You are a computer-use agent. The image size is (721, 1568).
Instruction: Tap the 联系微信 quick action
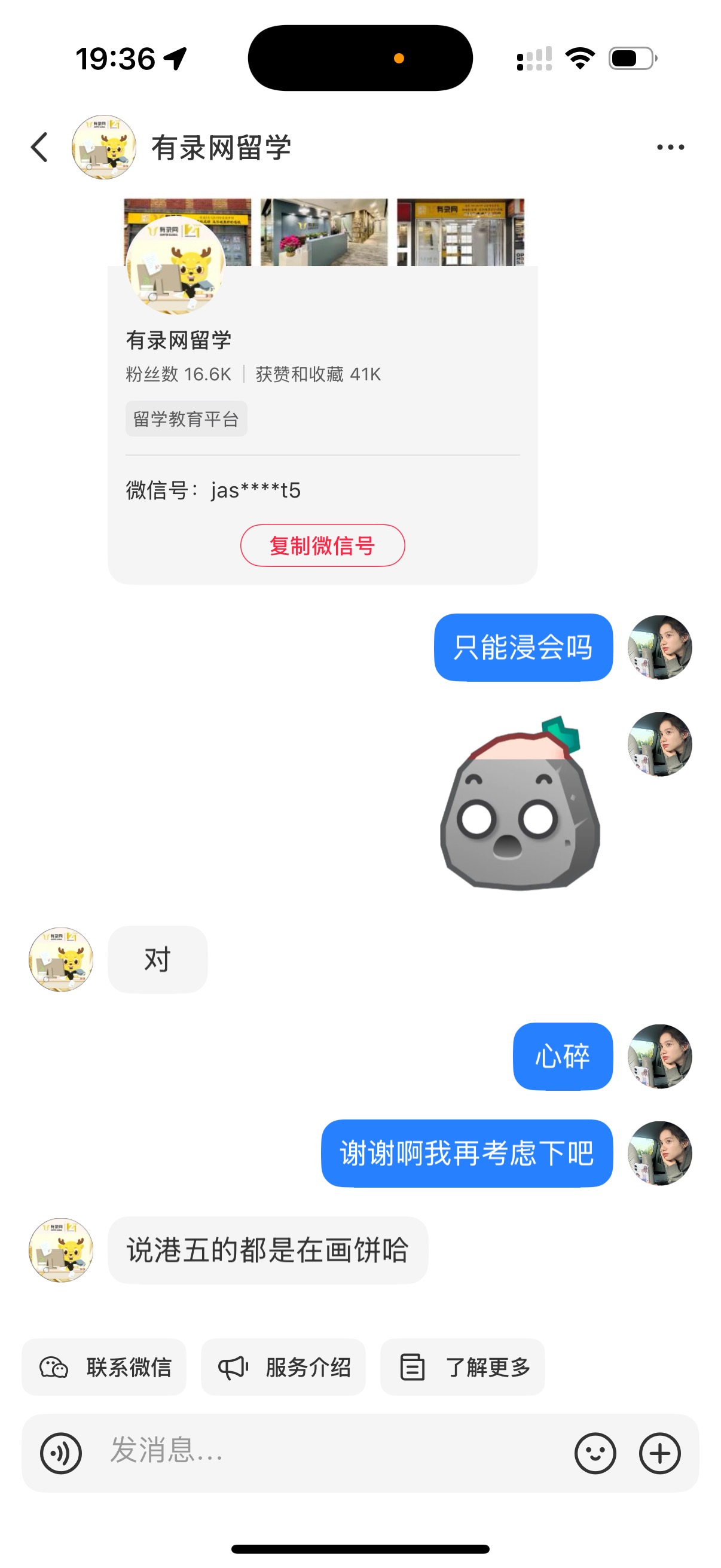point(104,1366)
